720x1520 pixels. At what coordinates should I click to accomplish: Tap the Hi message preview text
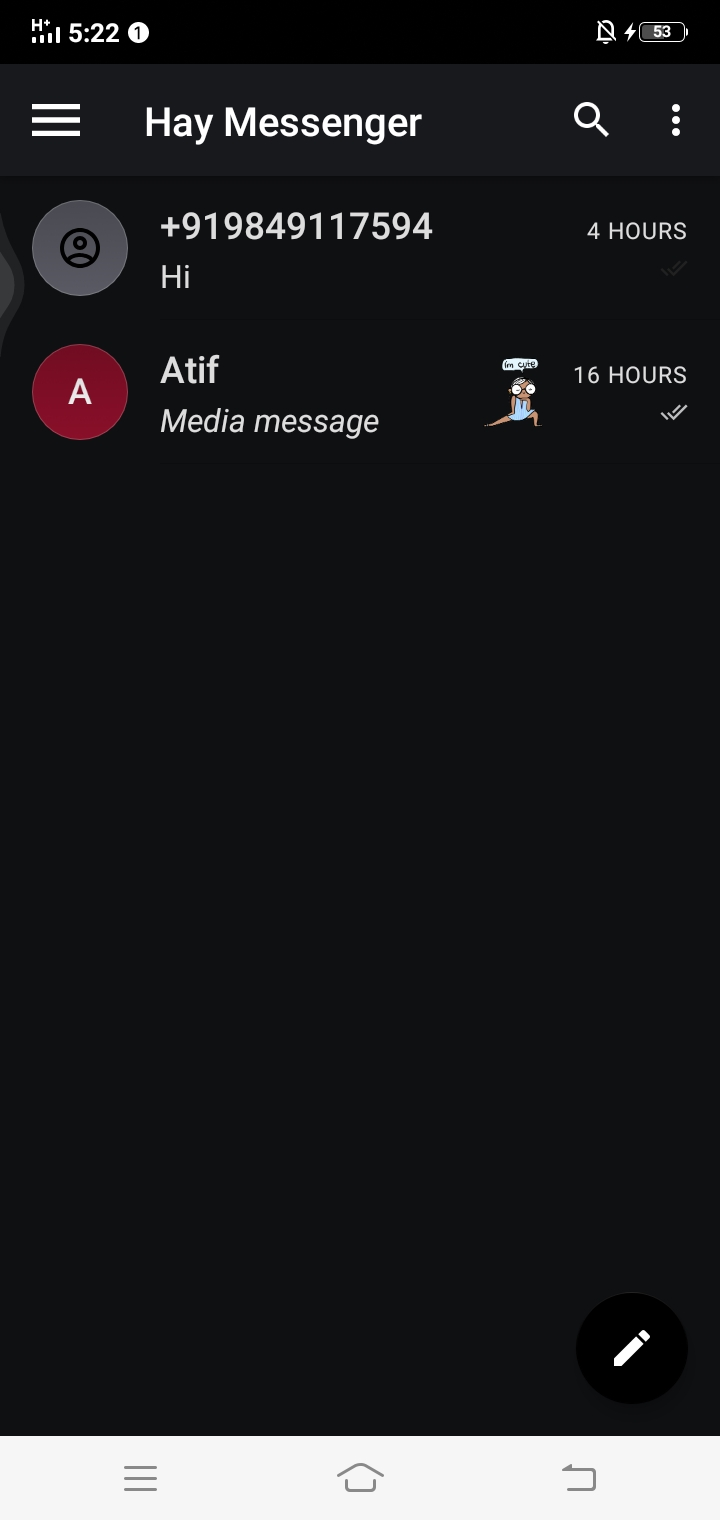tap(175, 277)
